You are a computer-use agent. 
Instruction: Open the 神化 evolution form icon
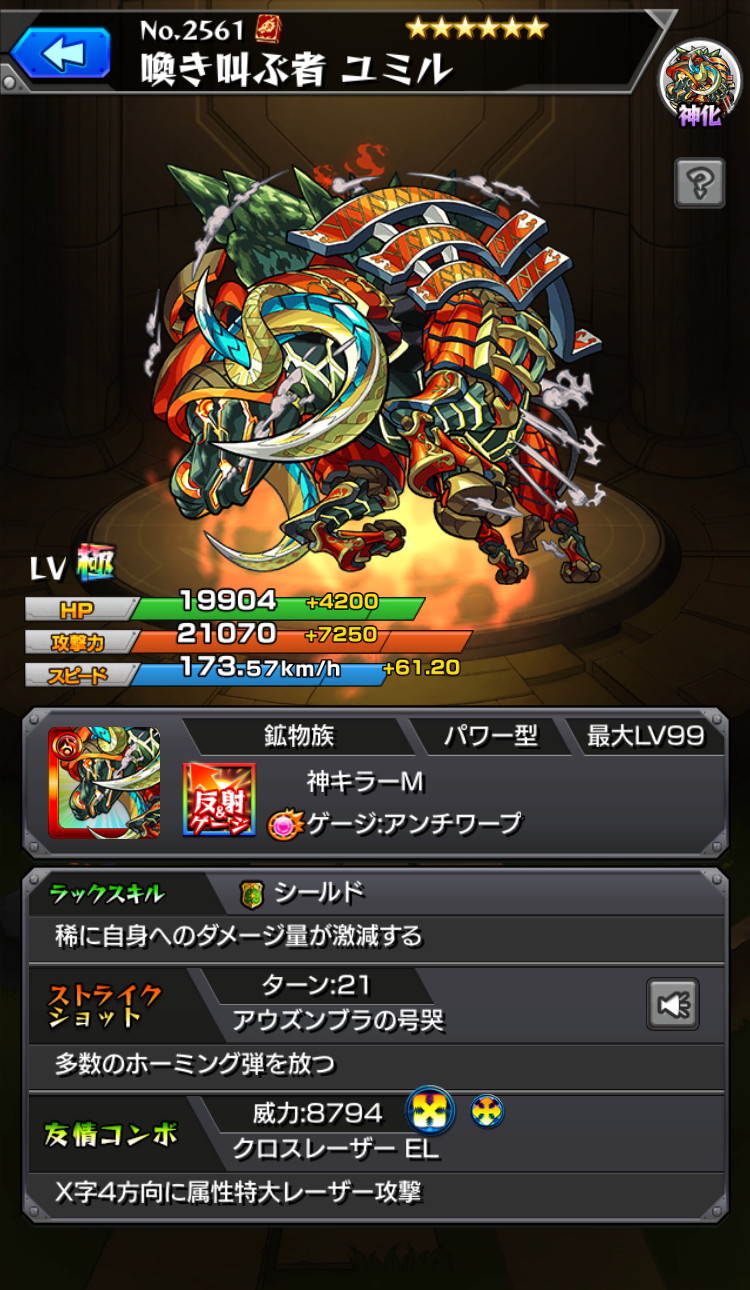700,84
